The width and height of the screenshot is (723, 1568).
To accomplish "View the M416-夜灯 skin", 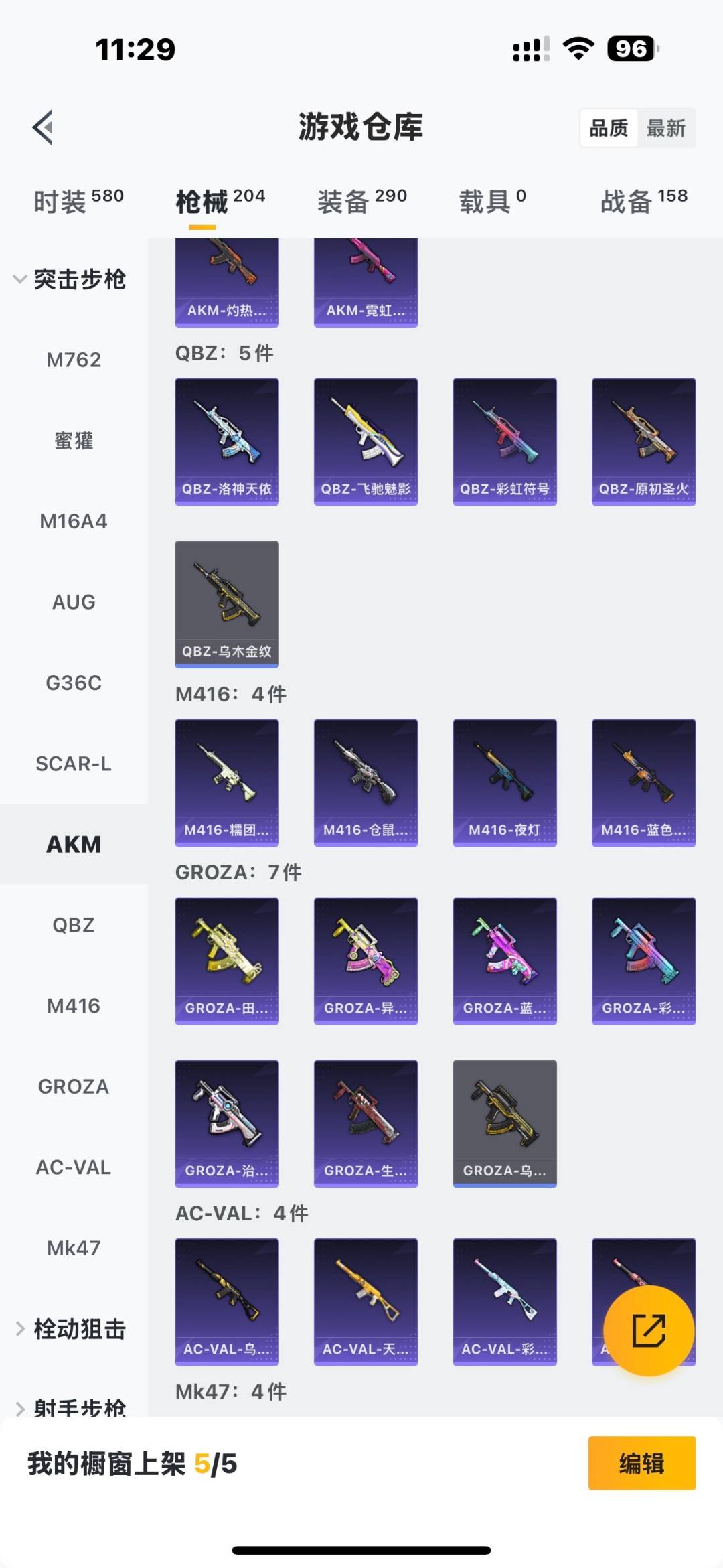I will (505, 782).
